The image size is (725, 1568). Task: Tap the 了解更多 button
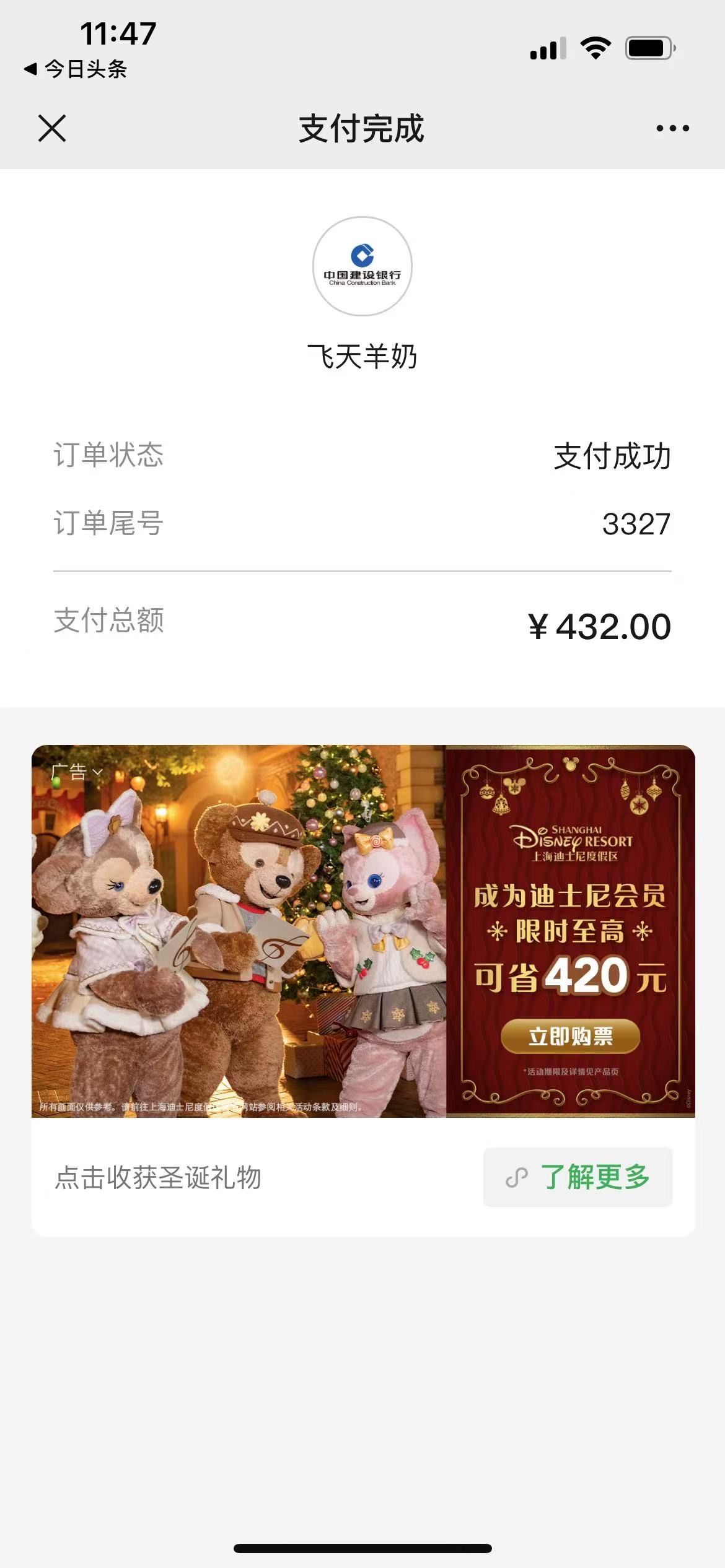tap(578, 1177)
